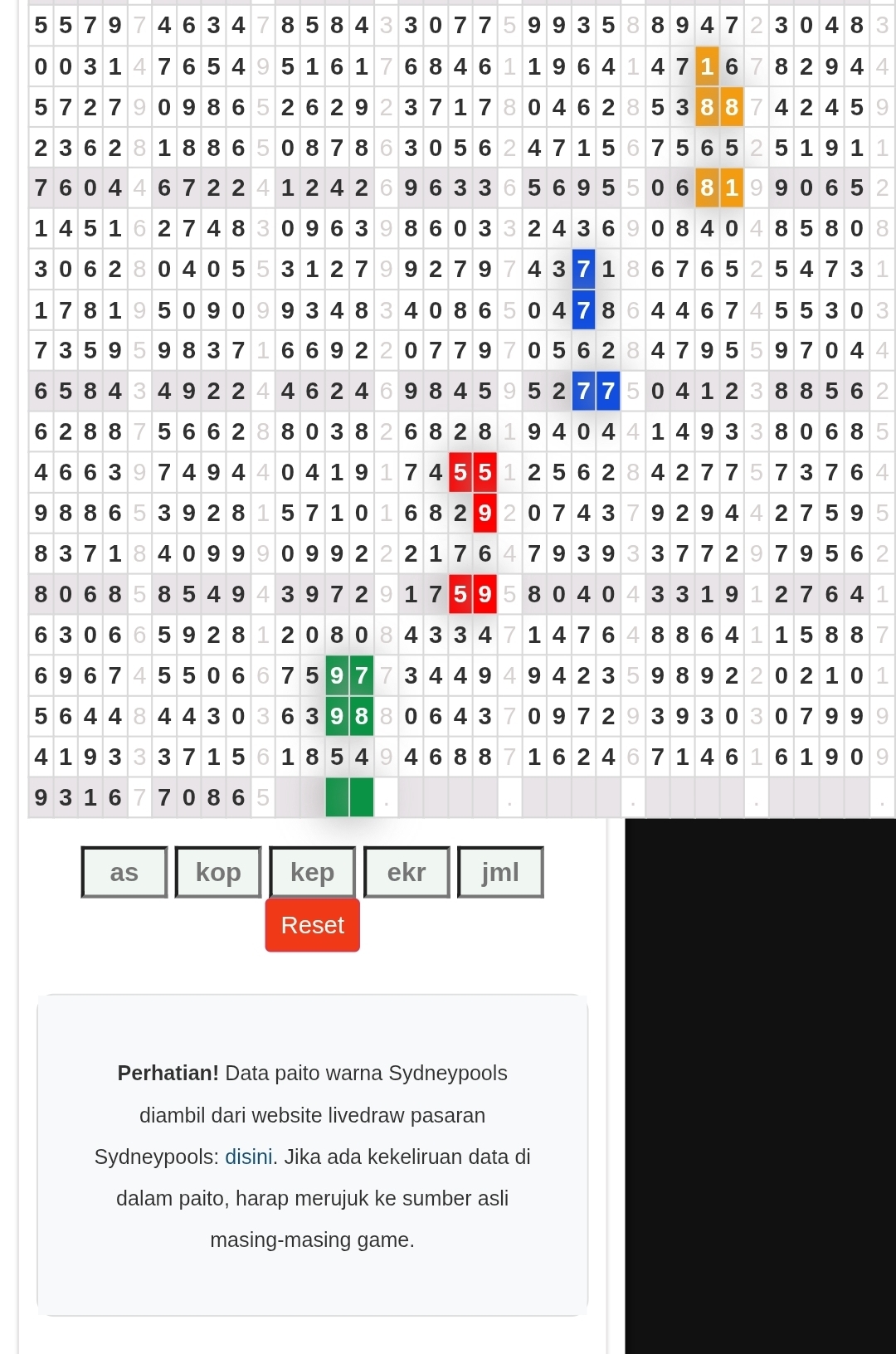Viewport: 896px width, 1354px height.
Task: Reset the paito color highlights
Action: click(x=312, y=925)
